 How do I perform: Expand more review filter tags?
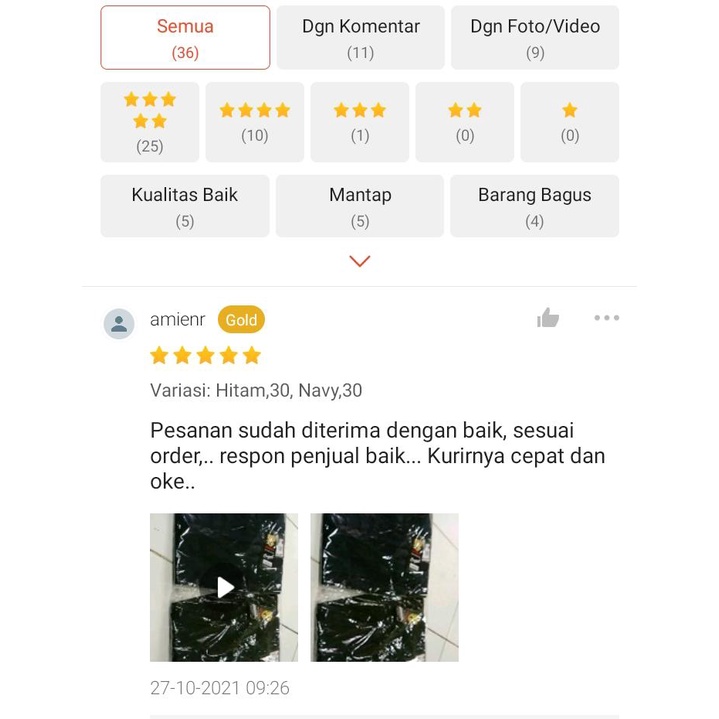pos(360,261)
